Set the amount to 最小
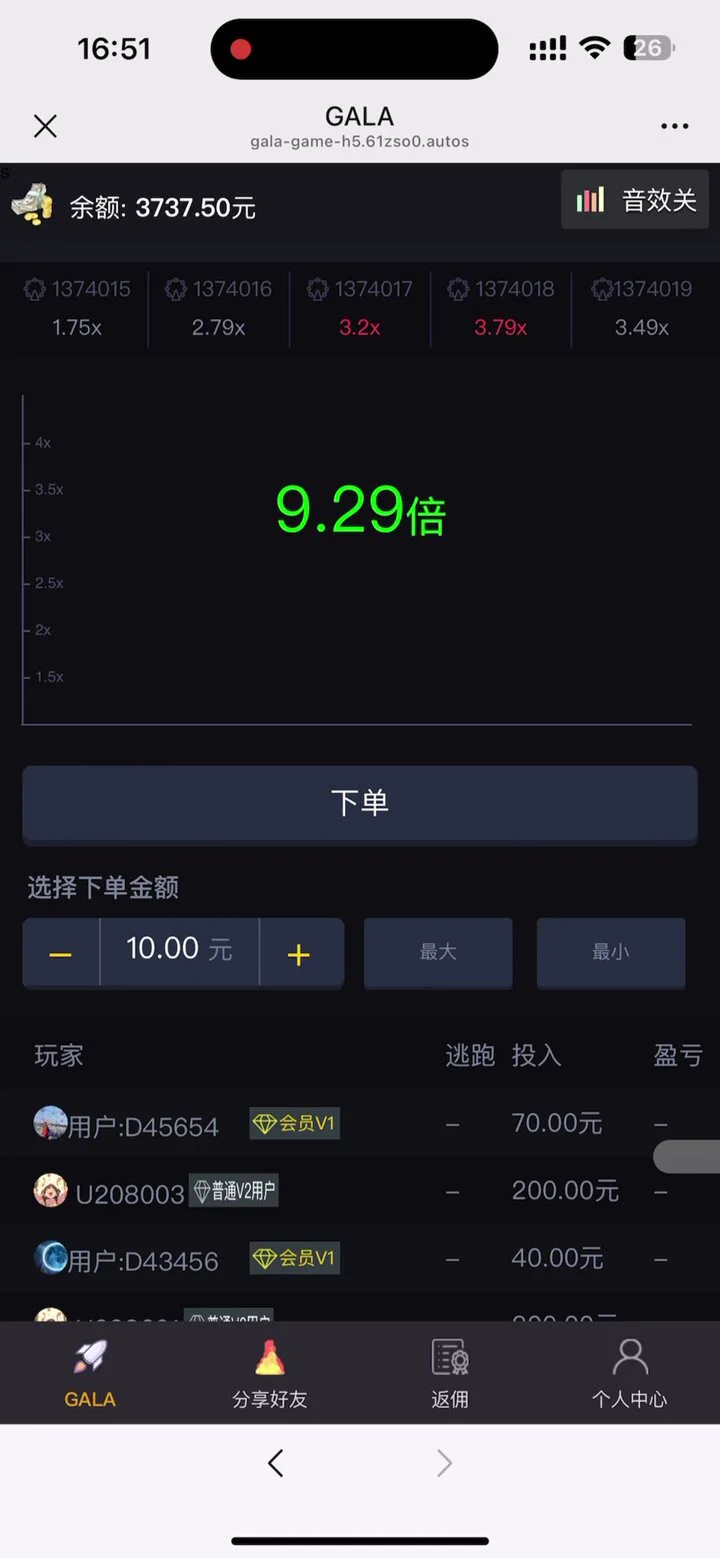The width and height of the screenshot is (720, 1558). 611,952
